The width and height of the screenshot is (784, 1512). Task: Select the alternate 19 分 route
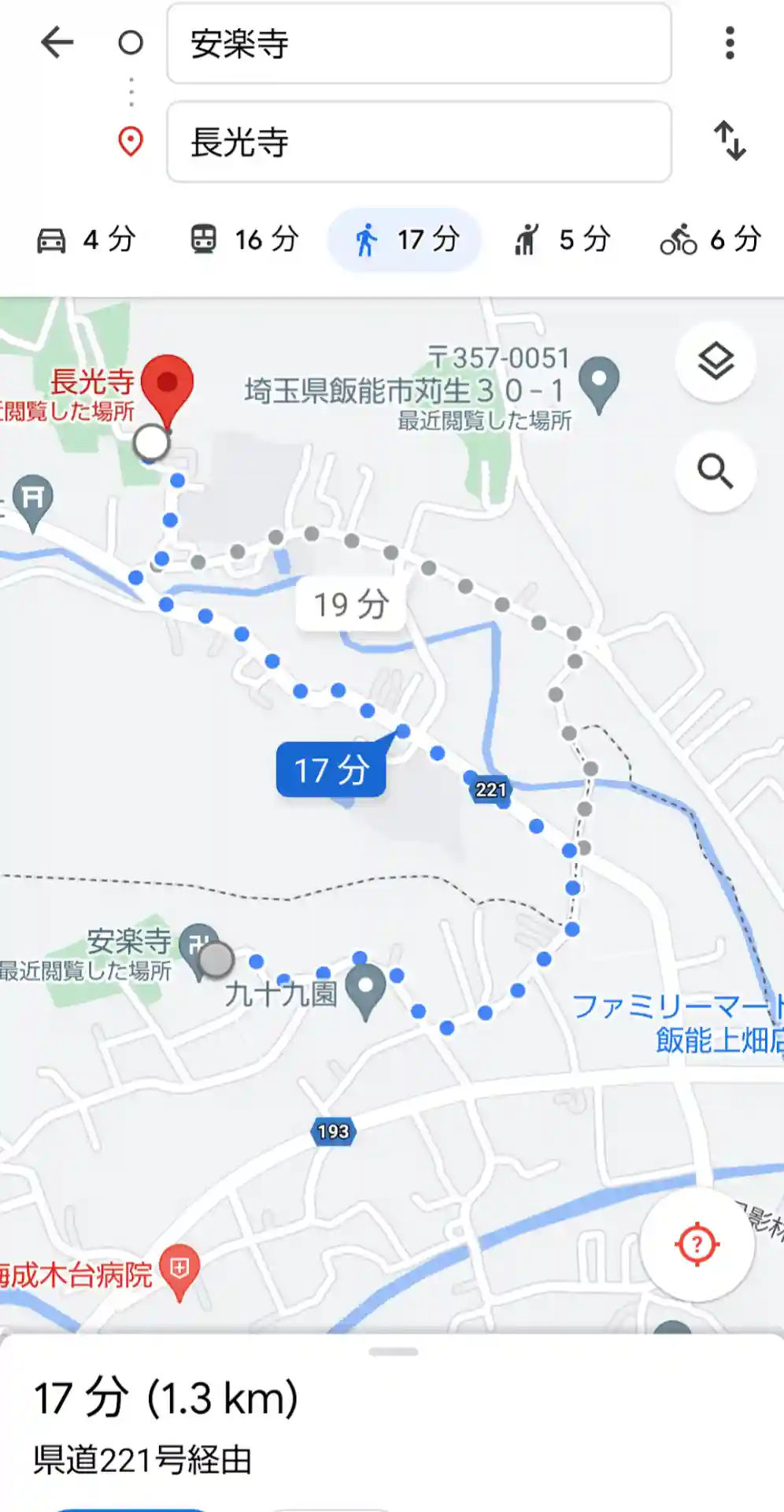pyautogui.click(x=351, y=605)
